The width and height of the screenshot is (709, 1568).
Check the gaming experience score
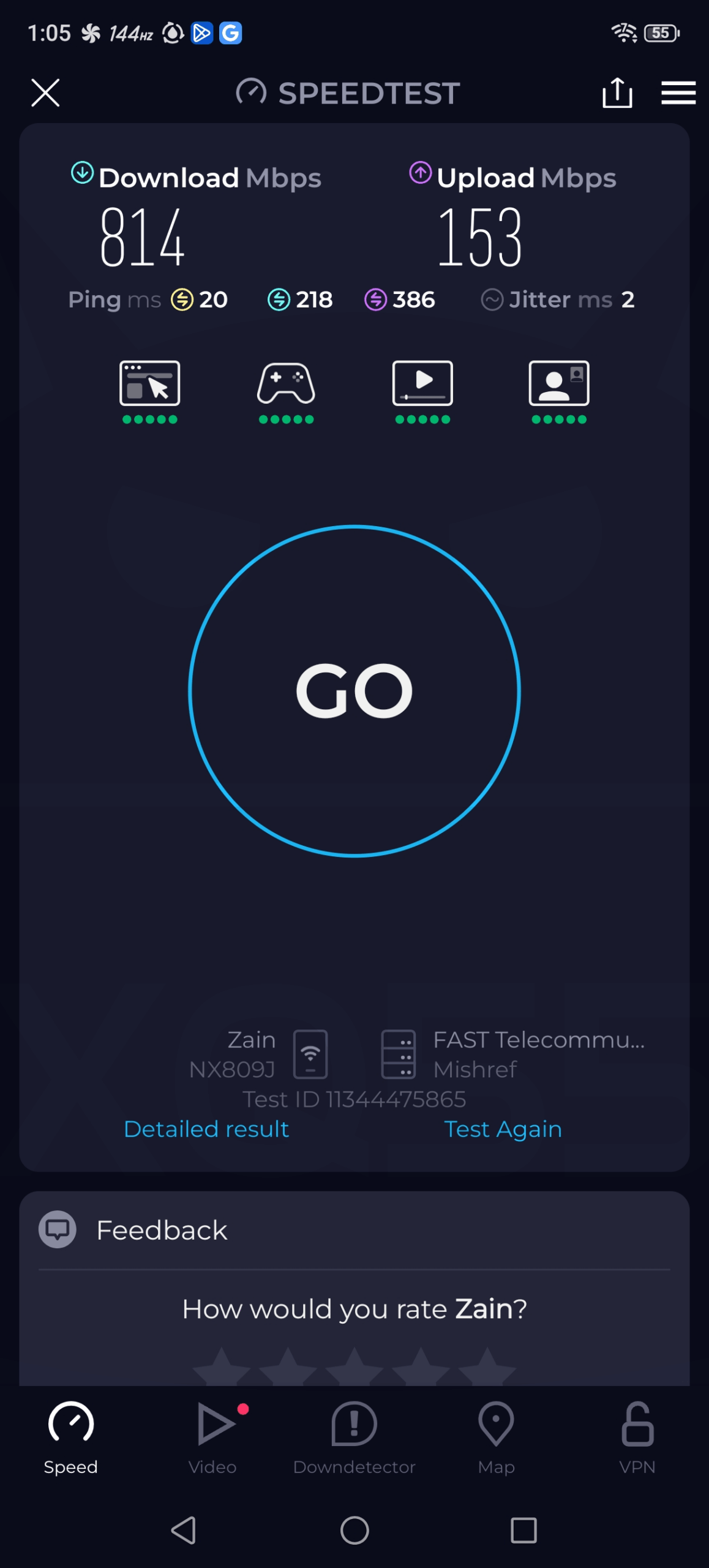[x=286, y=391]
